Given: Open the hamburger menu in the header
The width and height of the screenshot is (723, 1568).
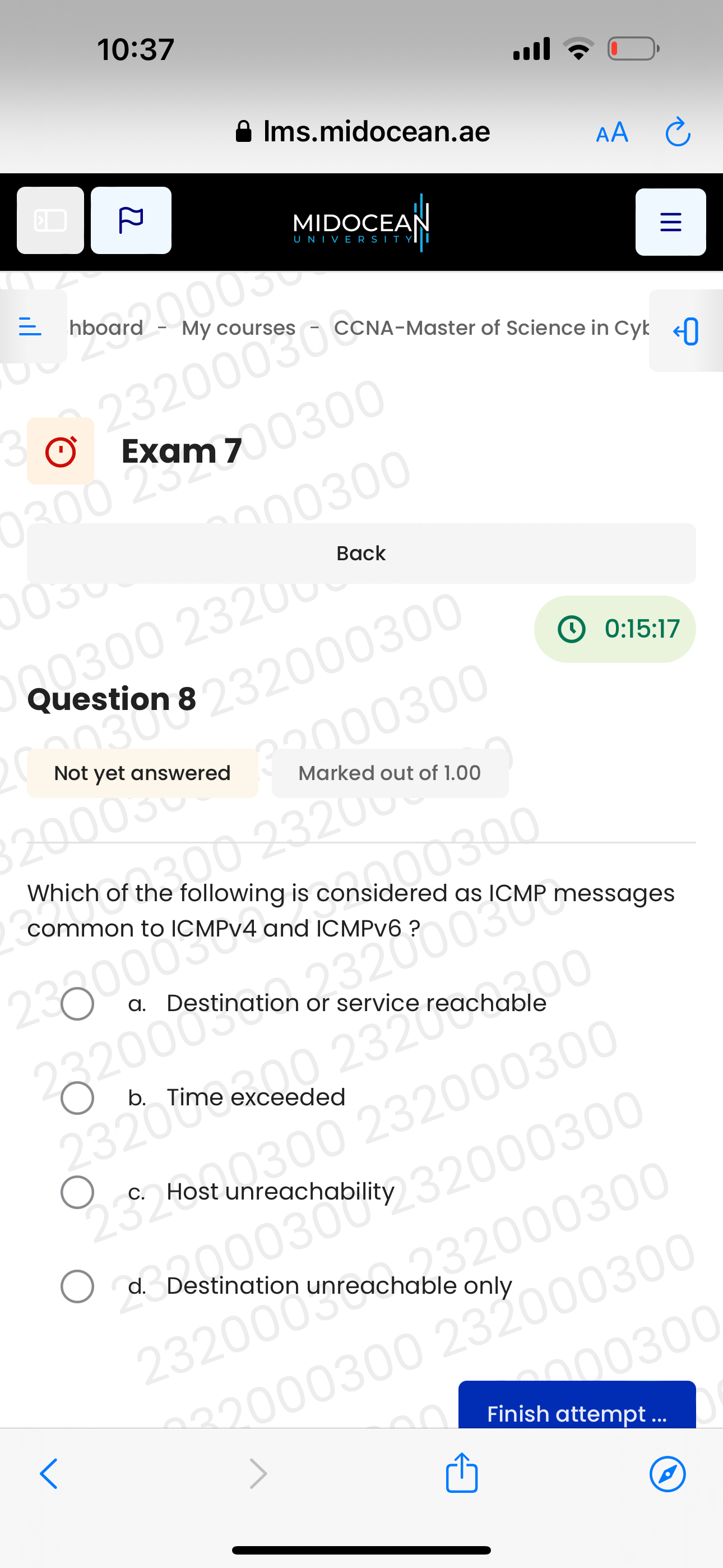Looking at the screenshot, I should point(670,222).
